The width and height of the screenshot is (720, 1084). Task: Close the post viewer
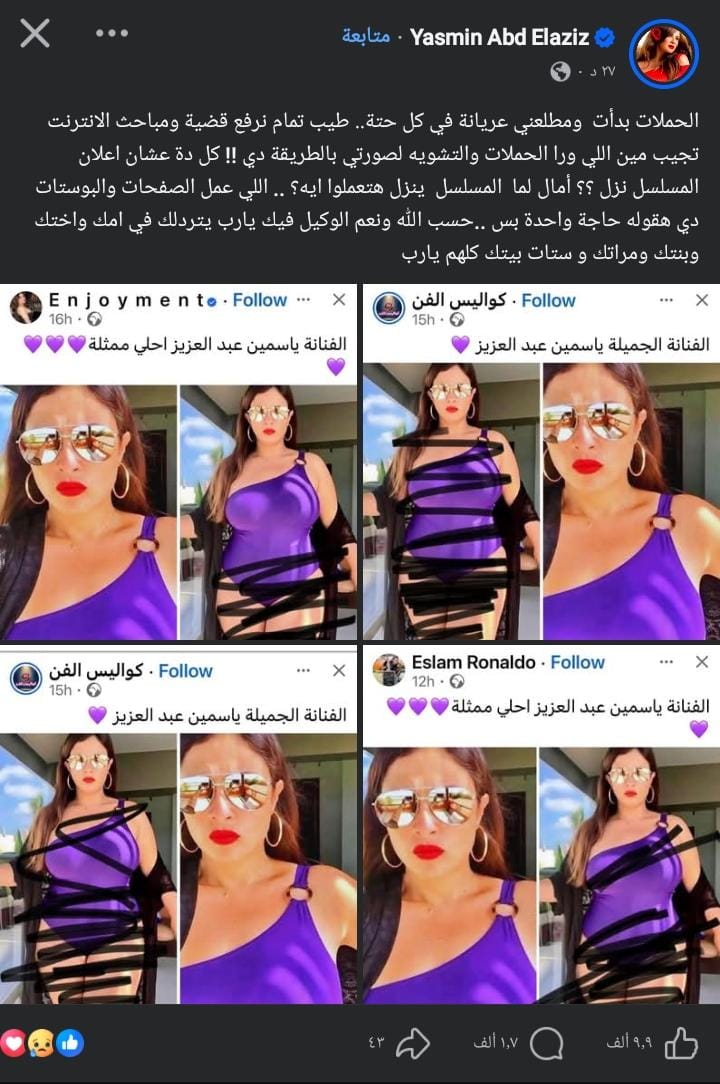tap(35, 35)
